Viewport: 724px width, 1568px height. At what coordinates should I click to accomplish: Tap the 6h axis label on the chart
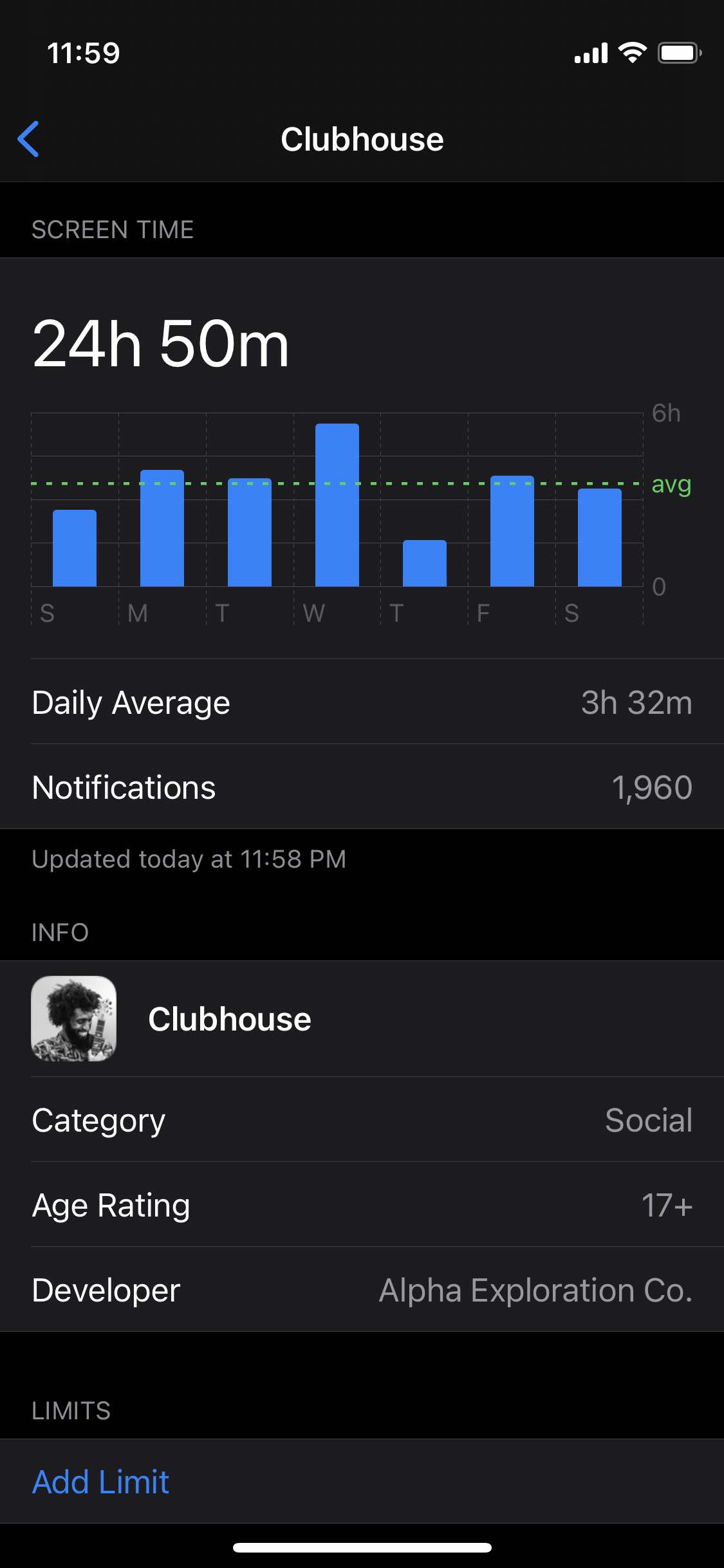666,414
